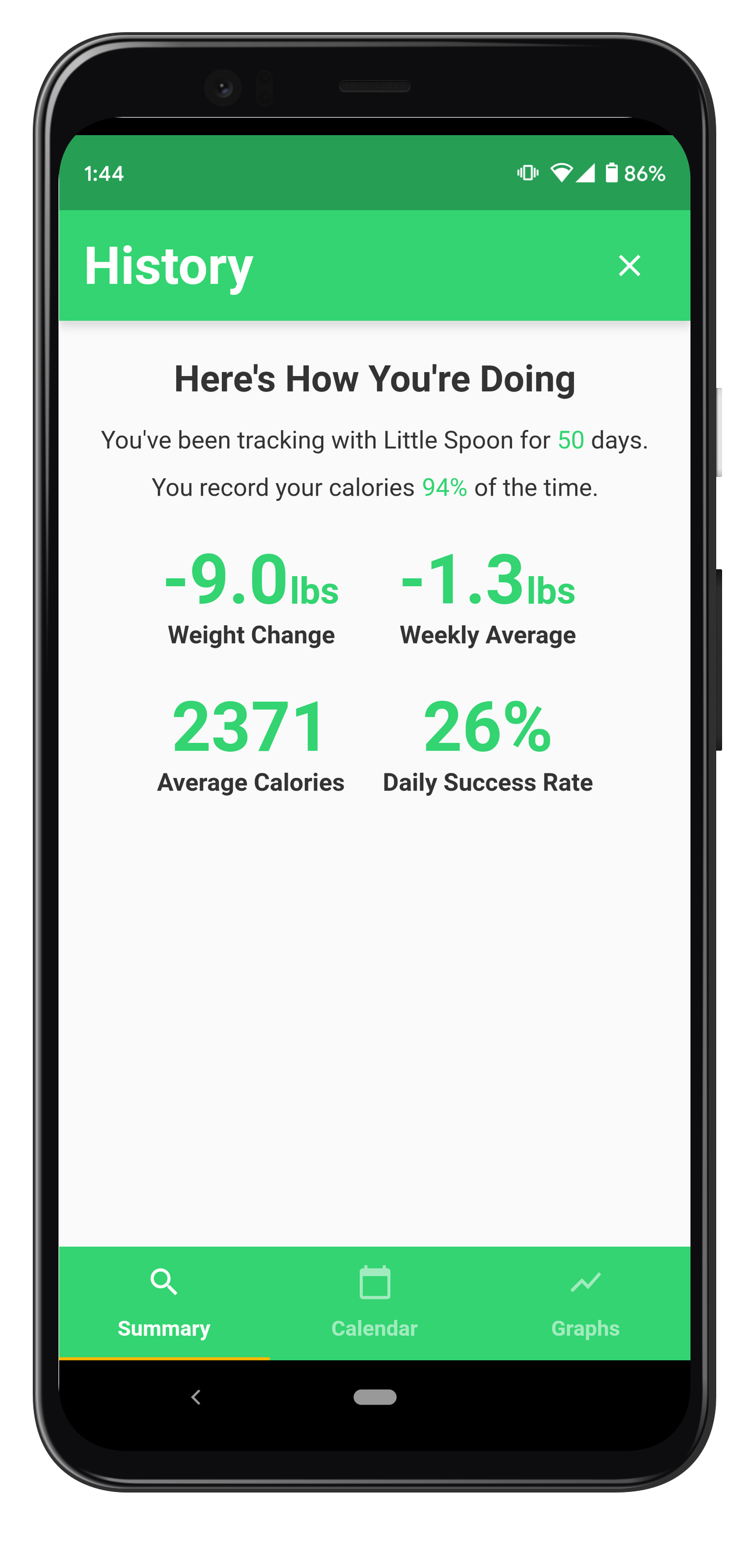The height and width of the screenshot is (1568, 749).
Task: Go home via the navigation pill
Action: (374, 1397)
